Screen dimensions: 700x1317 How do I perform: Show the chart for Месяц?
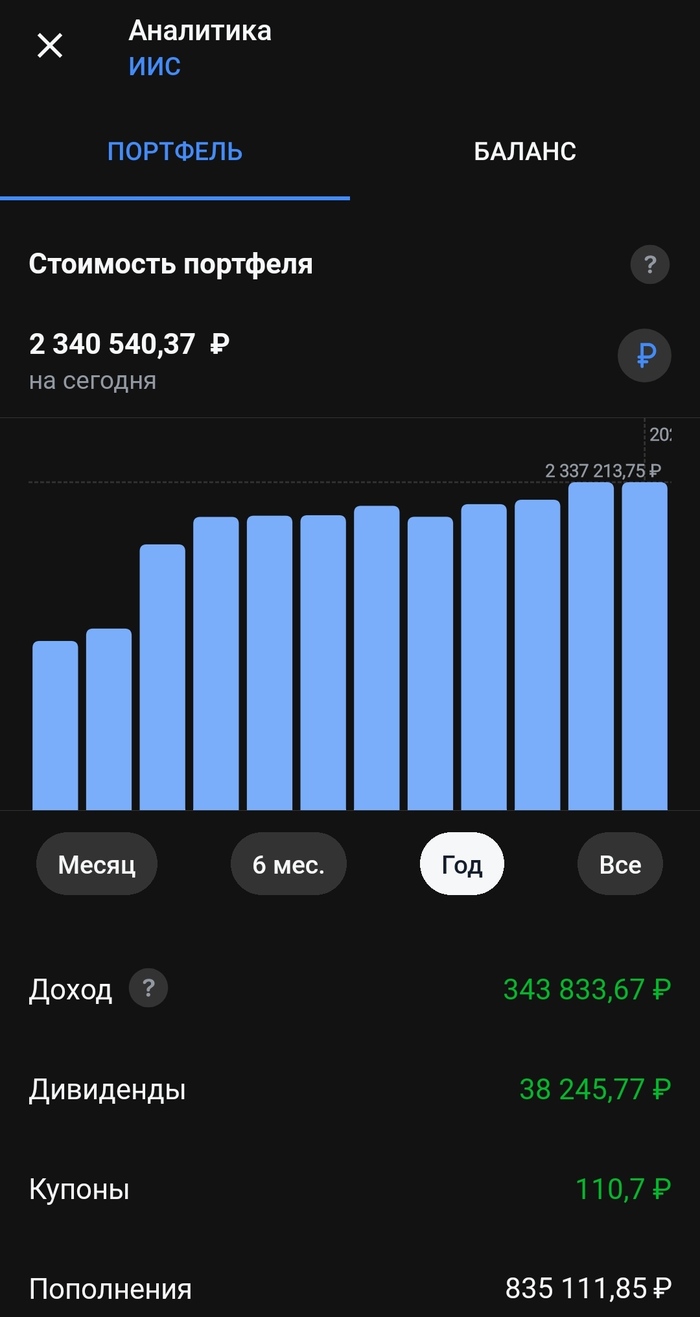(x=96, y=865)
